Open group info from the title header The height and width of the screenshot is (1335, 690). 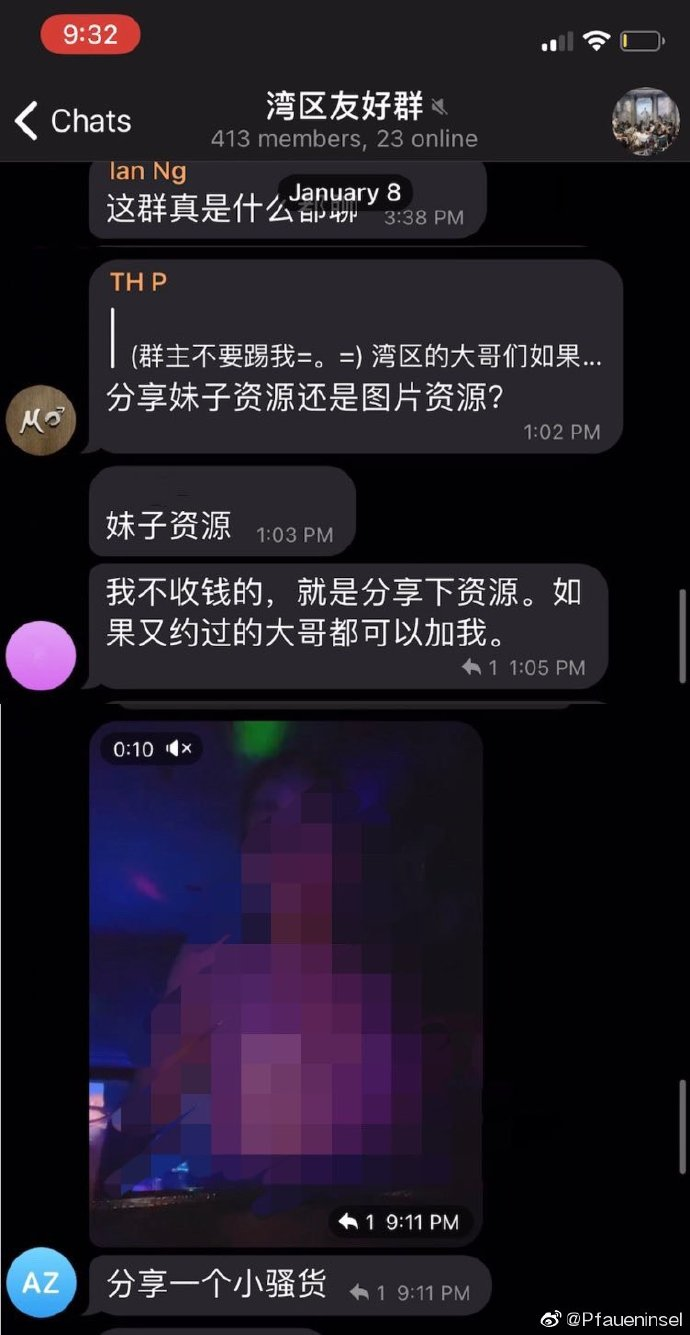[344, 120]
